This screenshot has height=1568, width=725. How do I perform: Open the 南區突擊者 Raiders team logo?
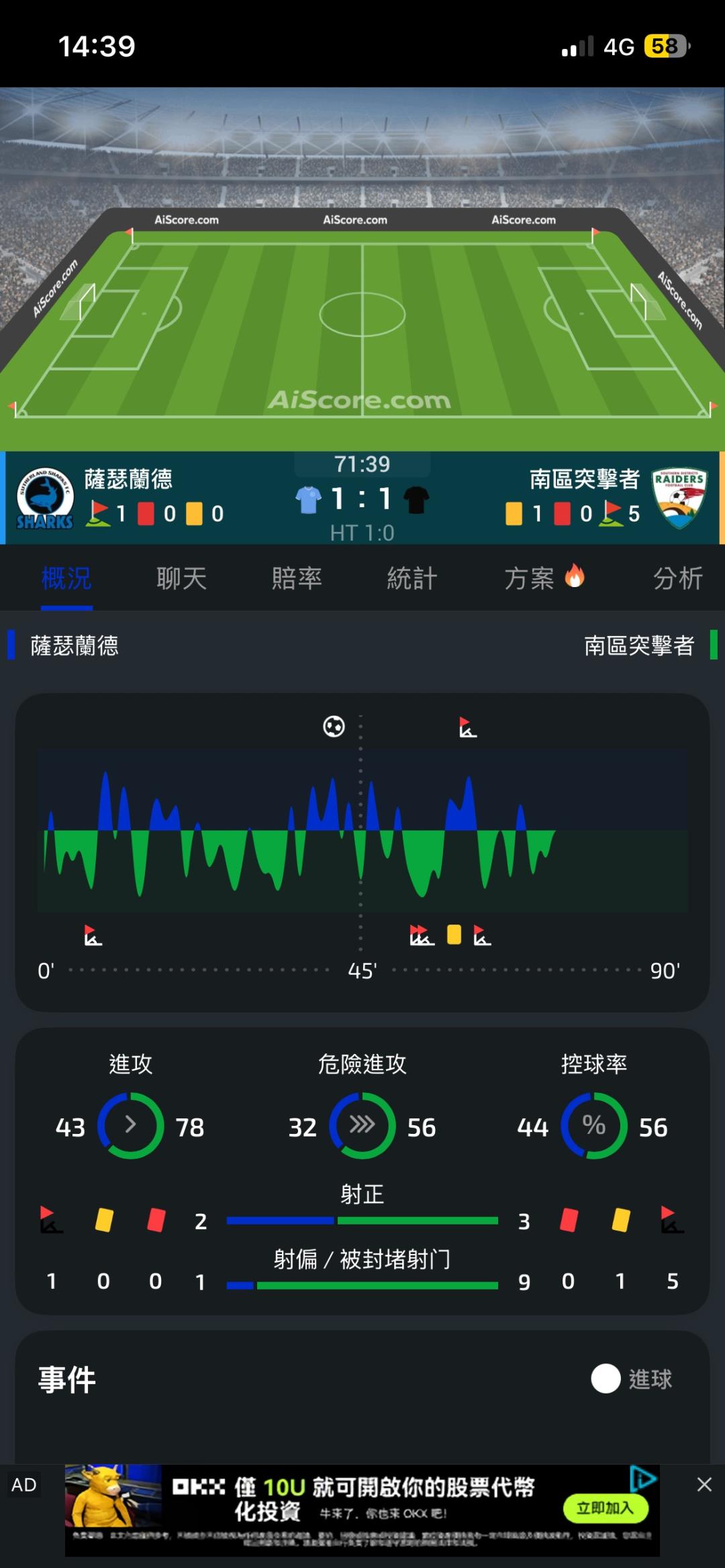(x=679, y=498)
